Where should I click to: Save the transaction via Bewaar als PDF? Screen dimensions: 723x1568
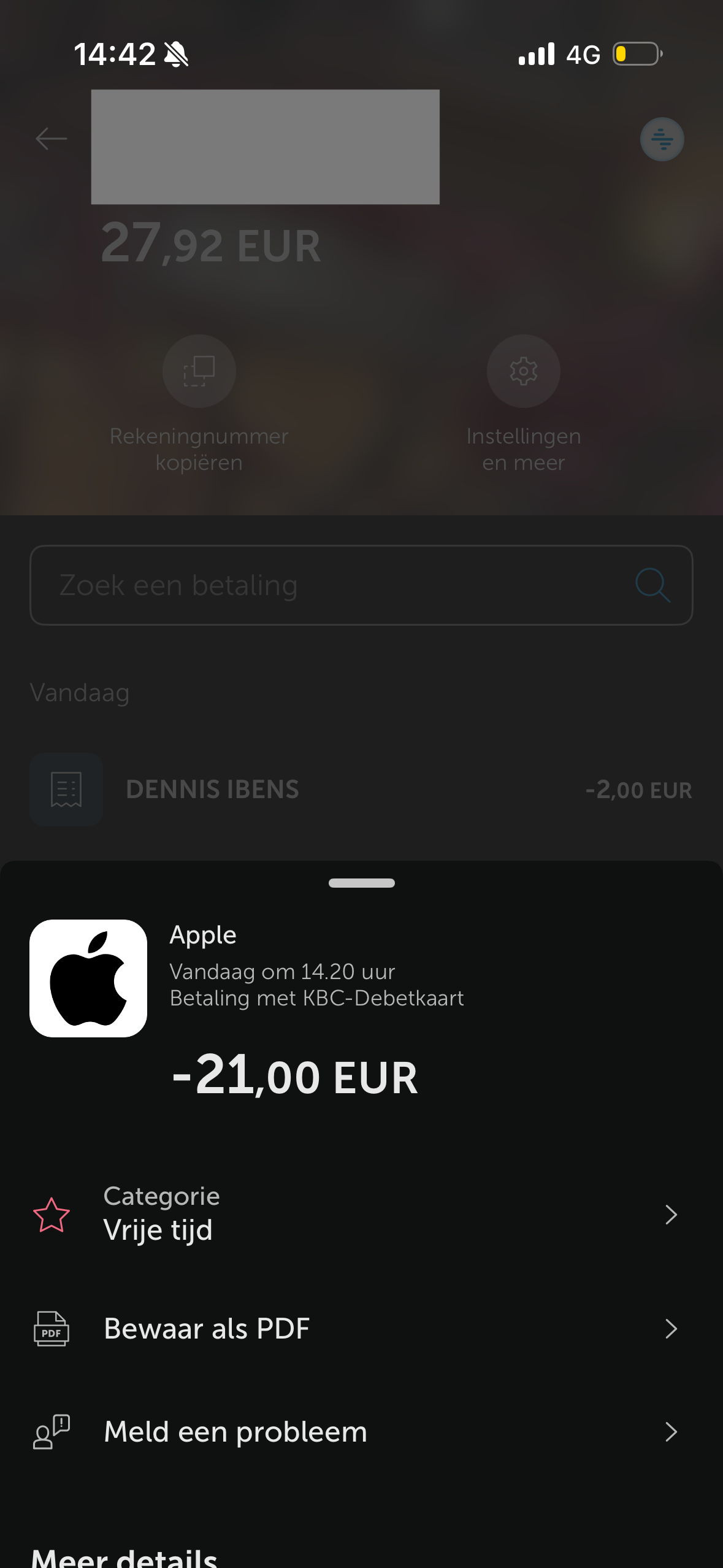[361, 1329]
